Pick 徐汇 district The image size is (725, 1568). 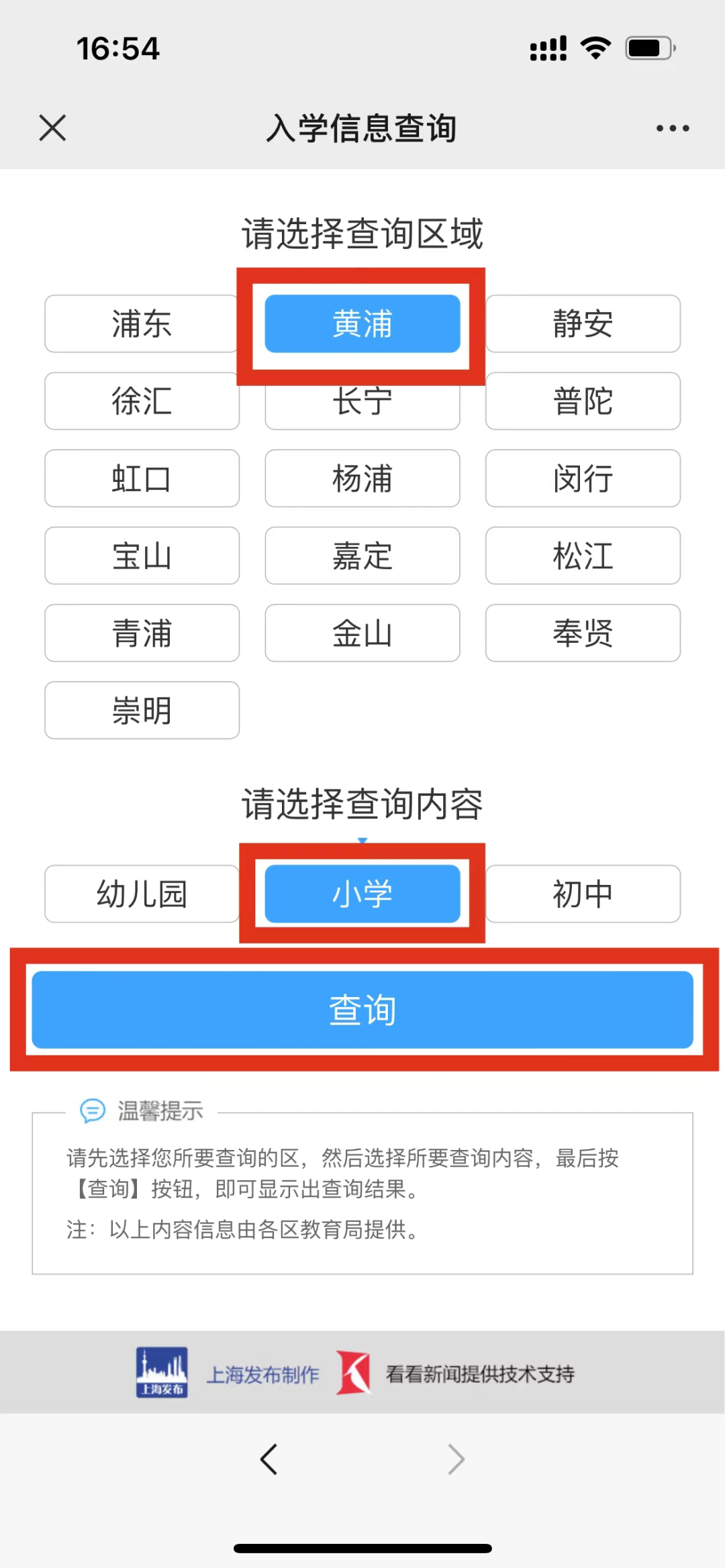pyautogui.click(x=142, y=401)
